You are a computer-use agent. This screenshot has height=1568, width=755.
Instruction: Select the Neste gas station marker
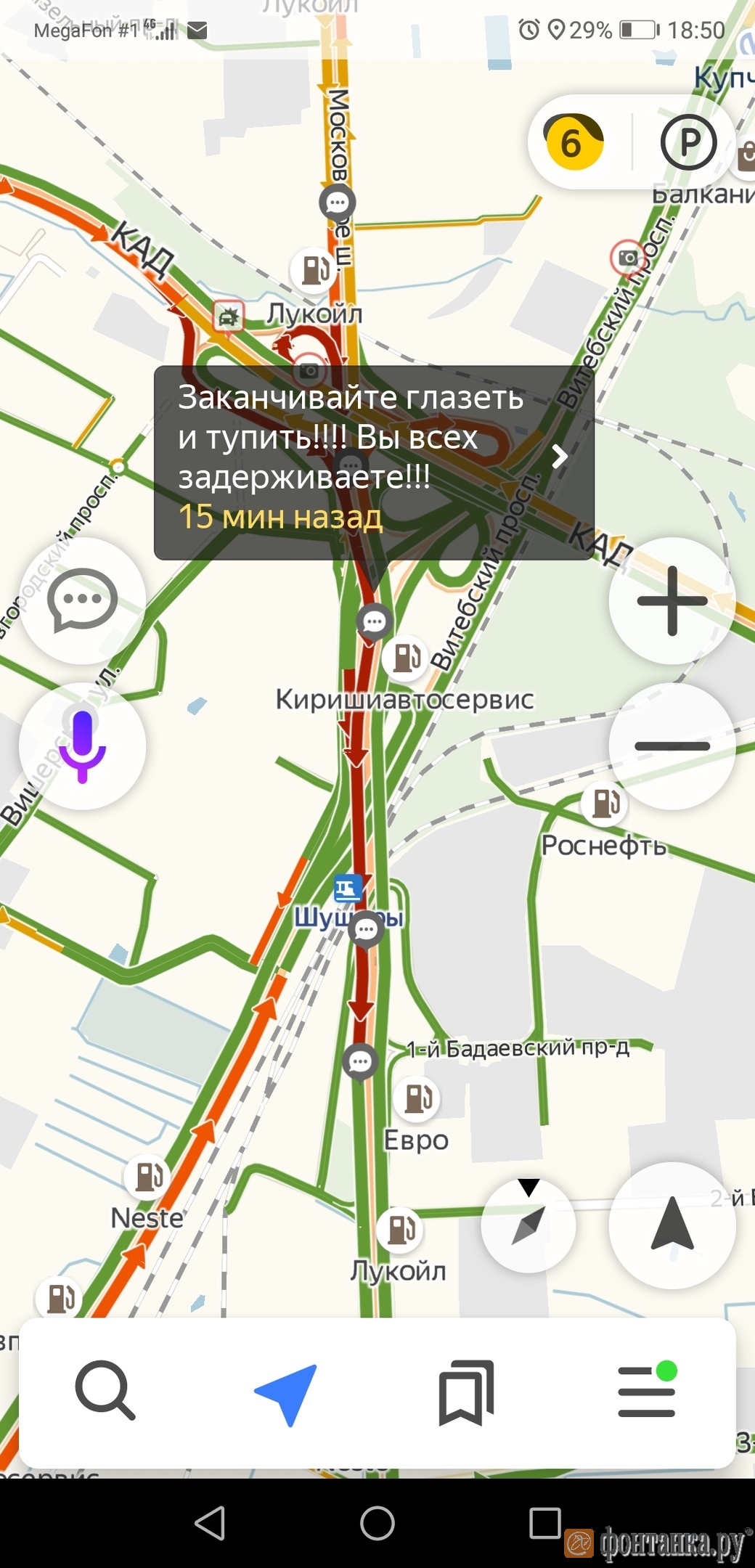148,1176
